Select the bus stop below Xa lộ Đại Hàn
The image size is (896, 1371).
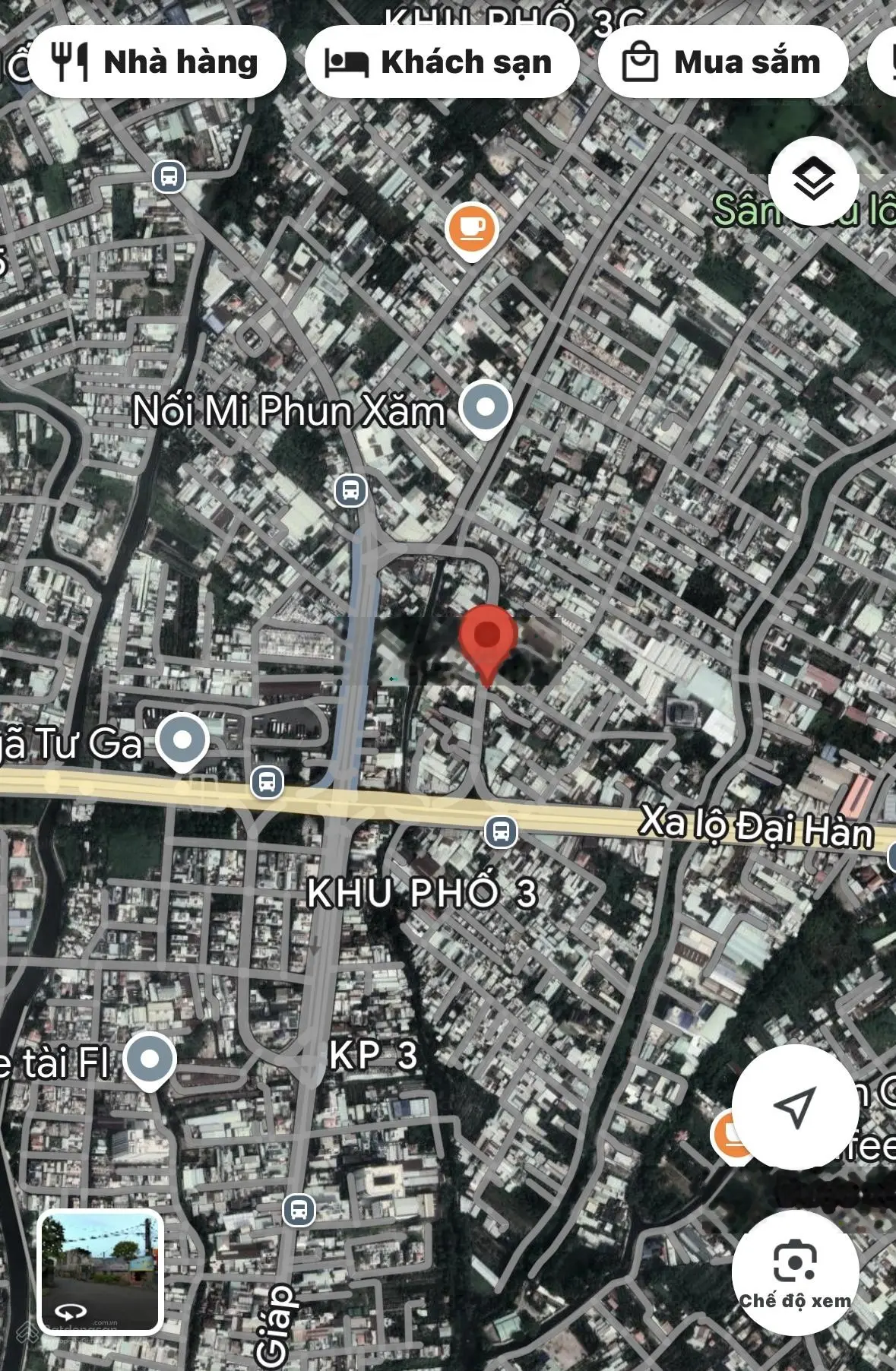pyautogui.click(x=501, y=831)
